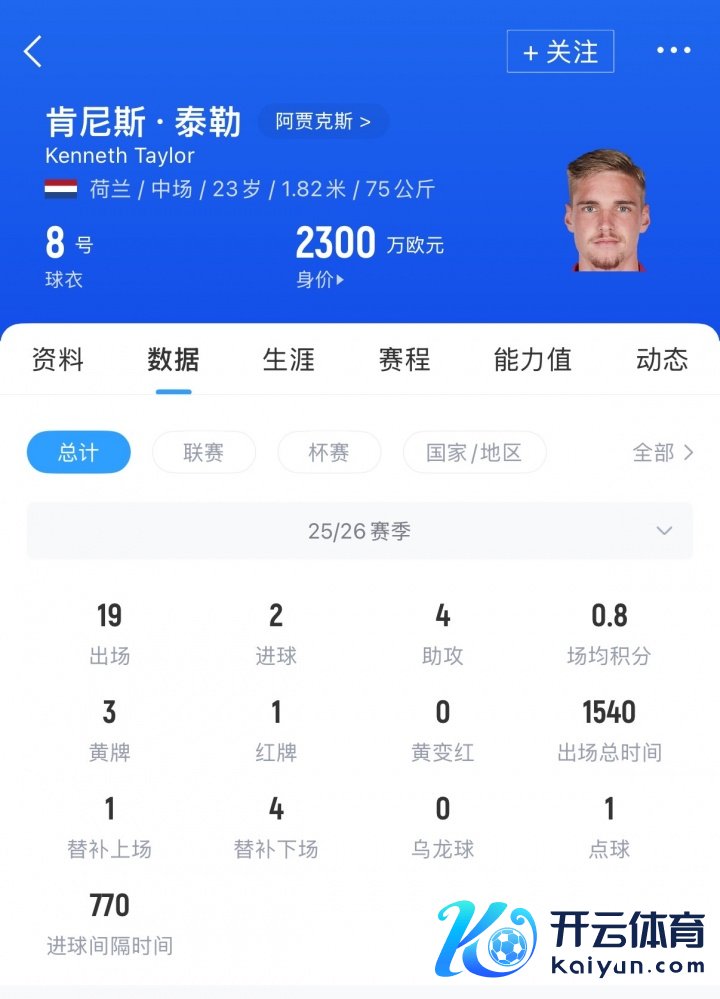Image resolution: width=720 pixels, height=999 pixels.
Task: Open the 动态 tab
Action: [662, 360]
